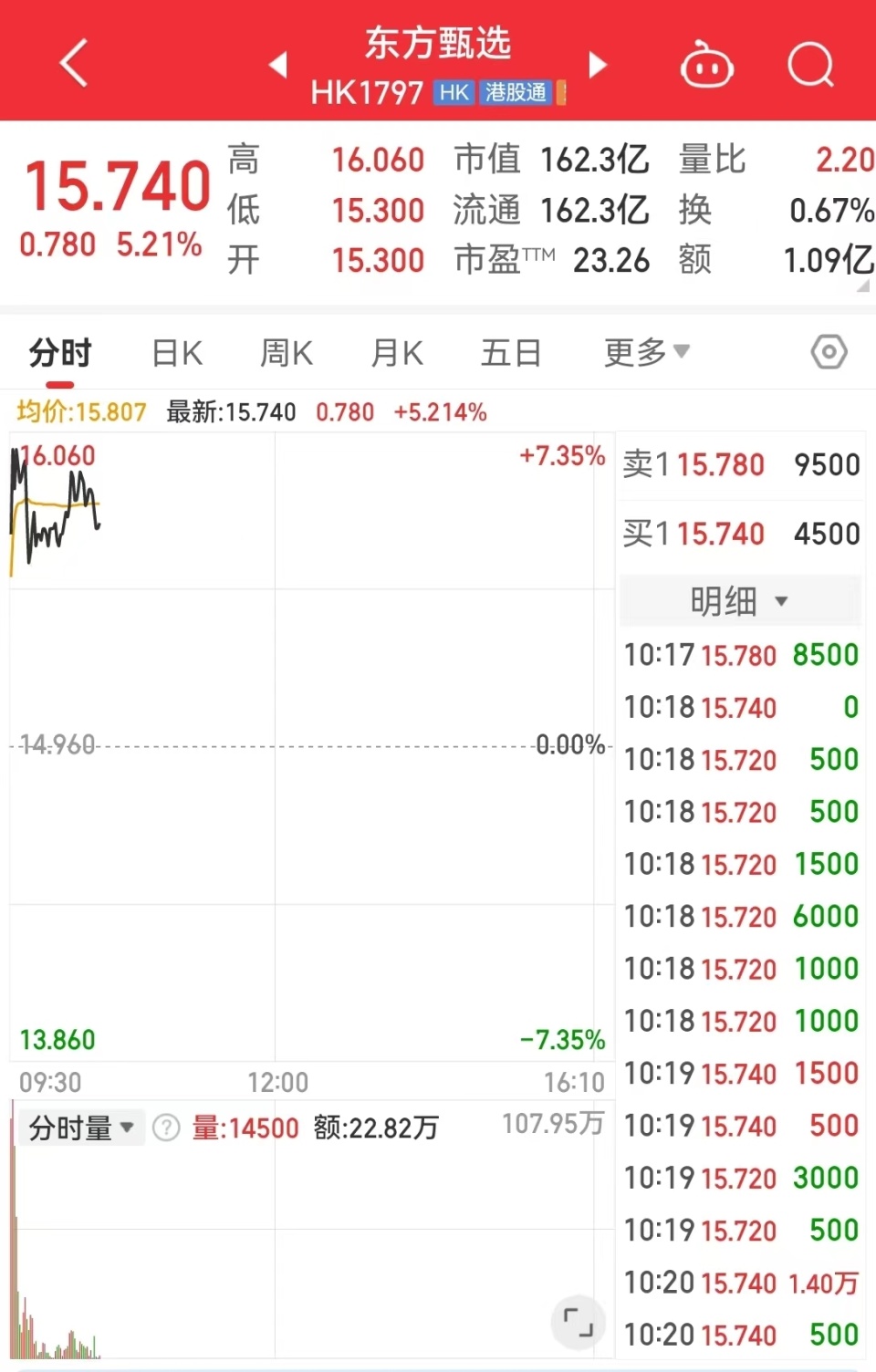Open the 更多 chart type dropdown
The width and height of the screenshot is (876, 1372).
point(643,352)
